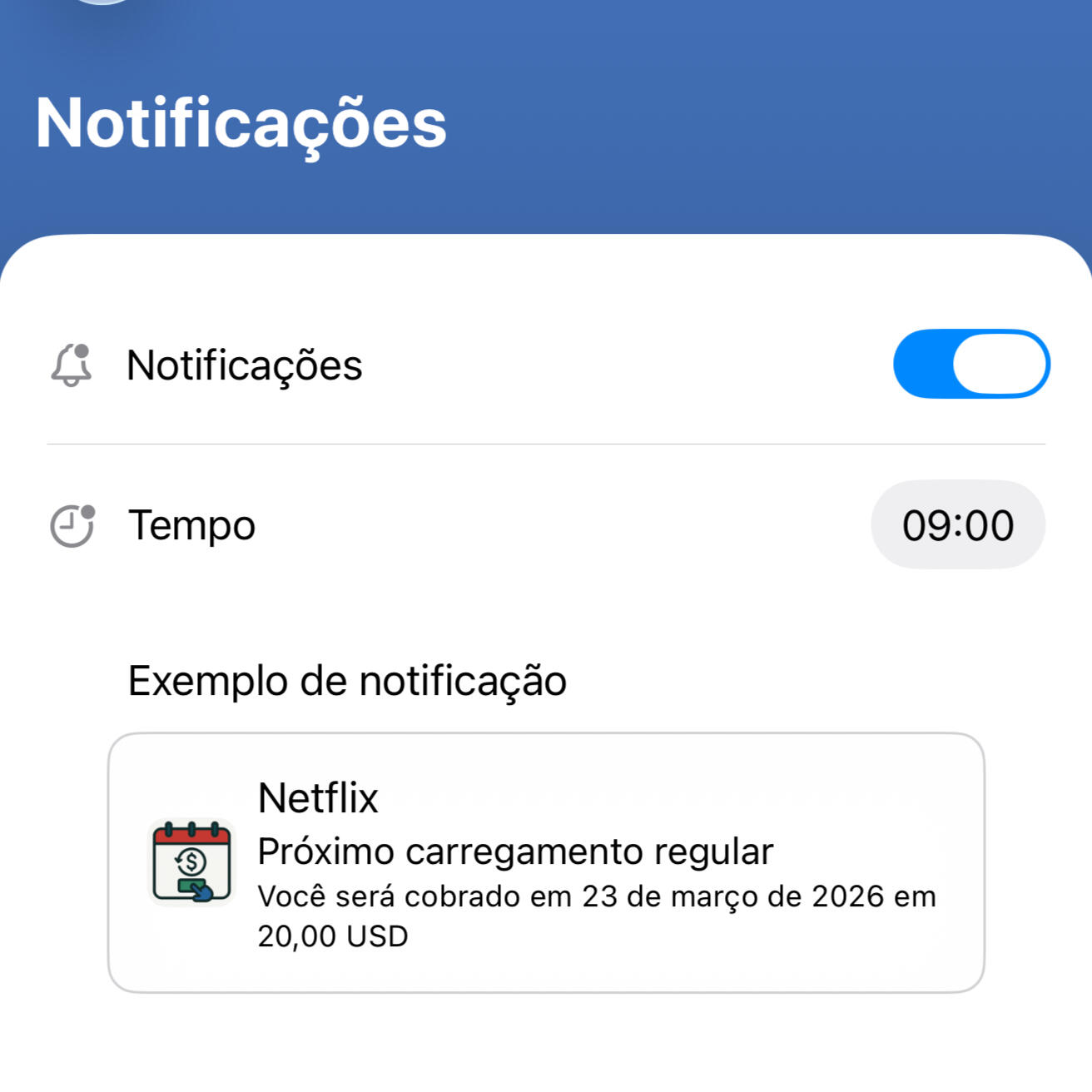
Task: Change the 09:00 notification time
Action: (957, 525)
